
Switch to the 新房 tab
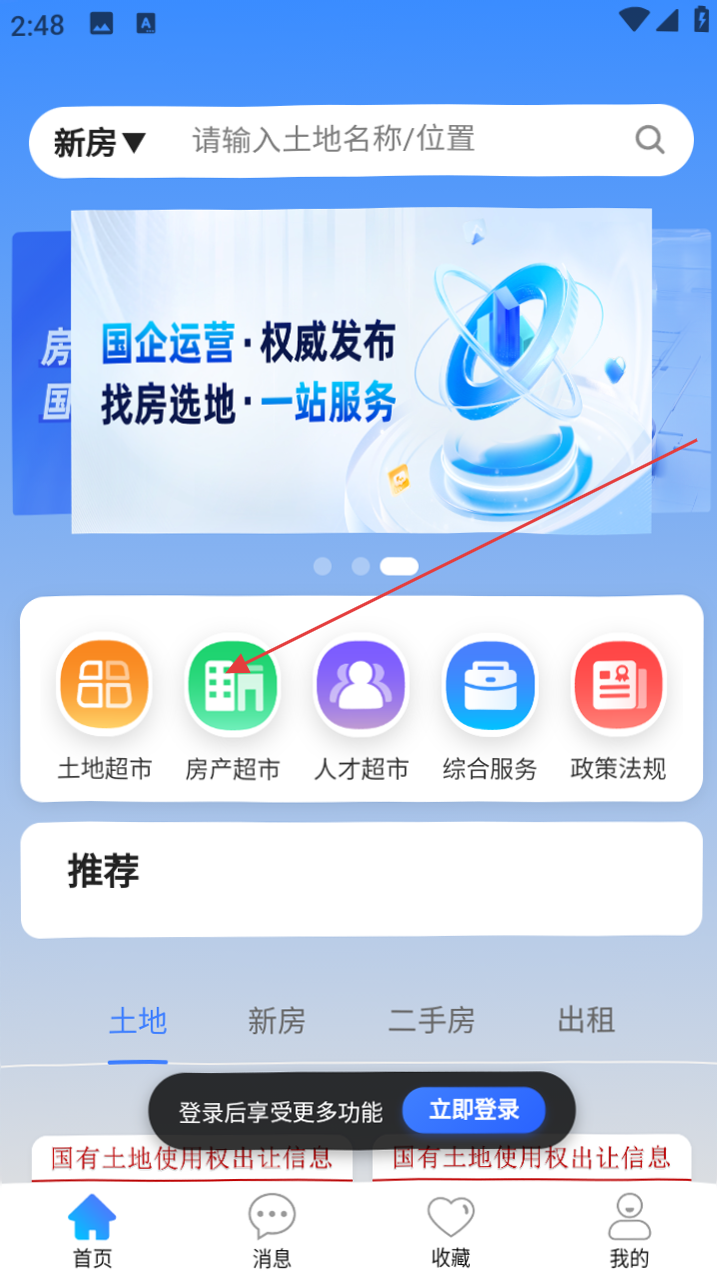click(276, 1021)
